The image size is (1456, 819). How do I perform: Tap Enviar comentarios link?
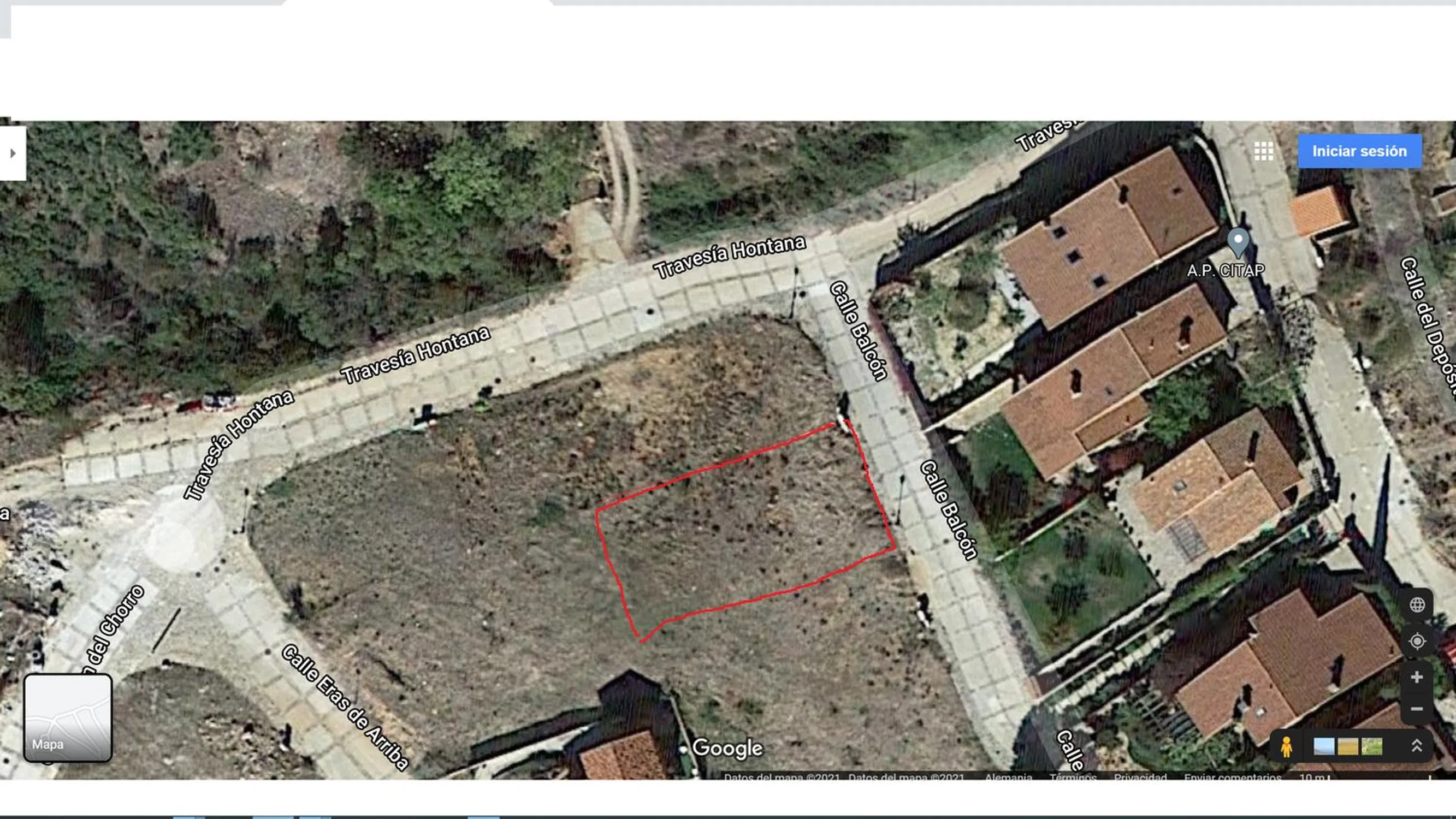(1232, 777)
